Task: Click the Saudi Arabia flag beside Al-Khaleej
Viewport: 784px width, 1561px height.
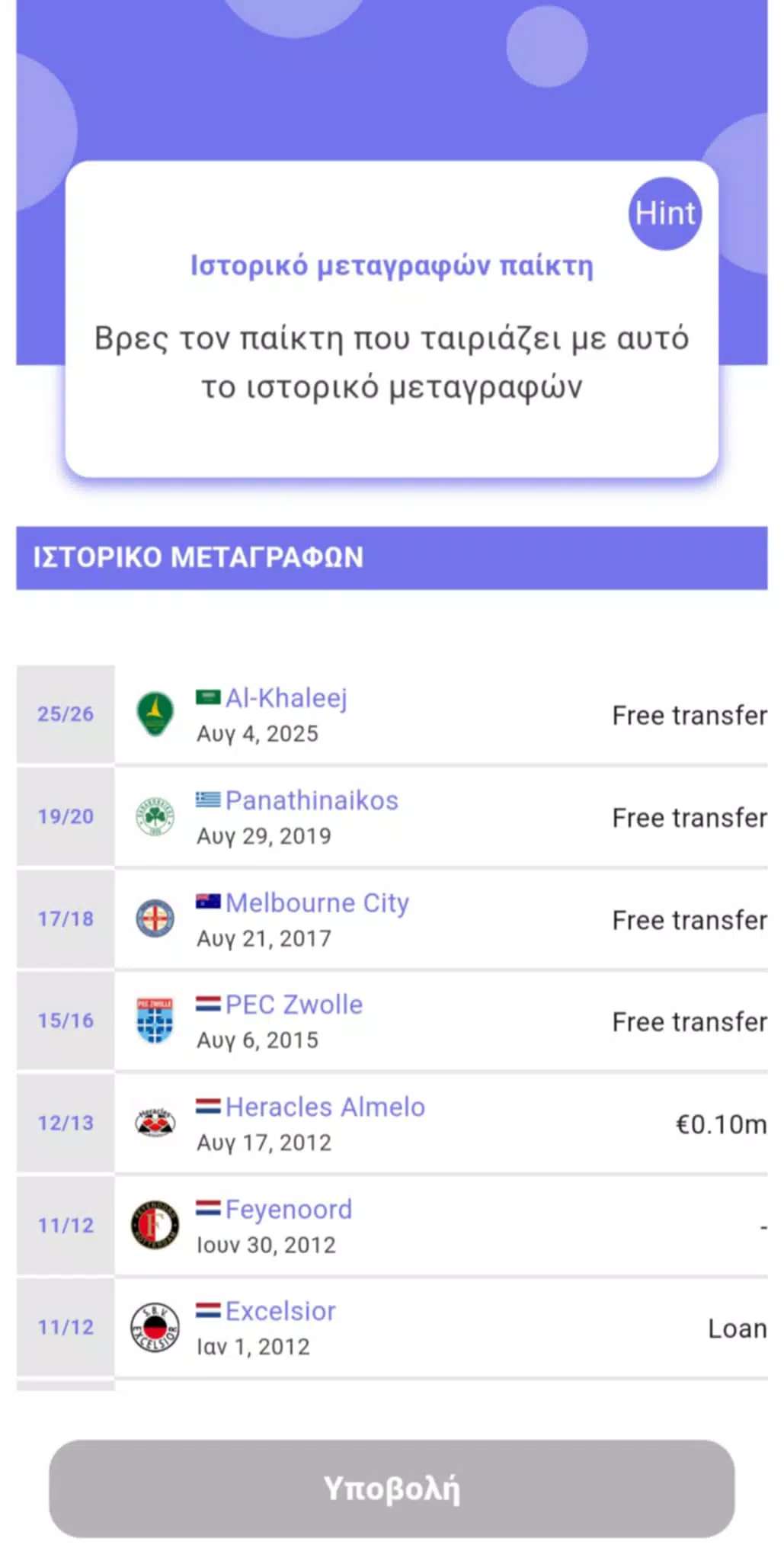Action: tap(207, 697)
